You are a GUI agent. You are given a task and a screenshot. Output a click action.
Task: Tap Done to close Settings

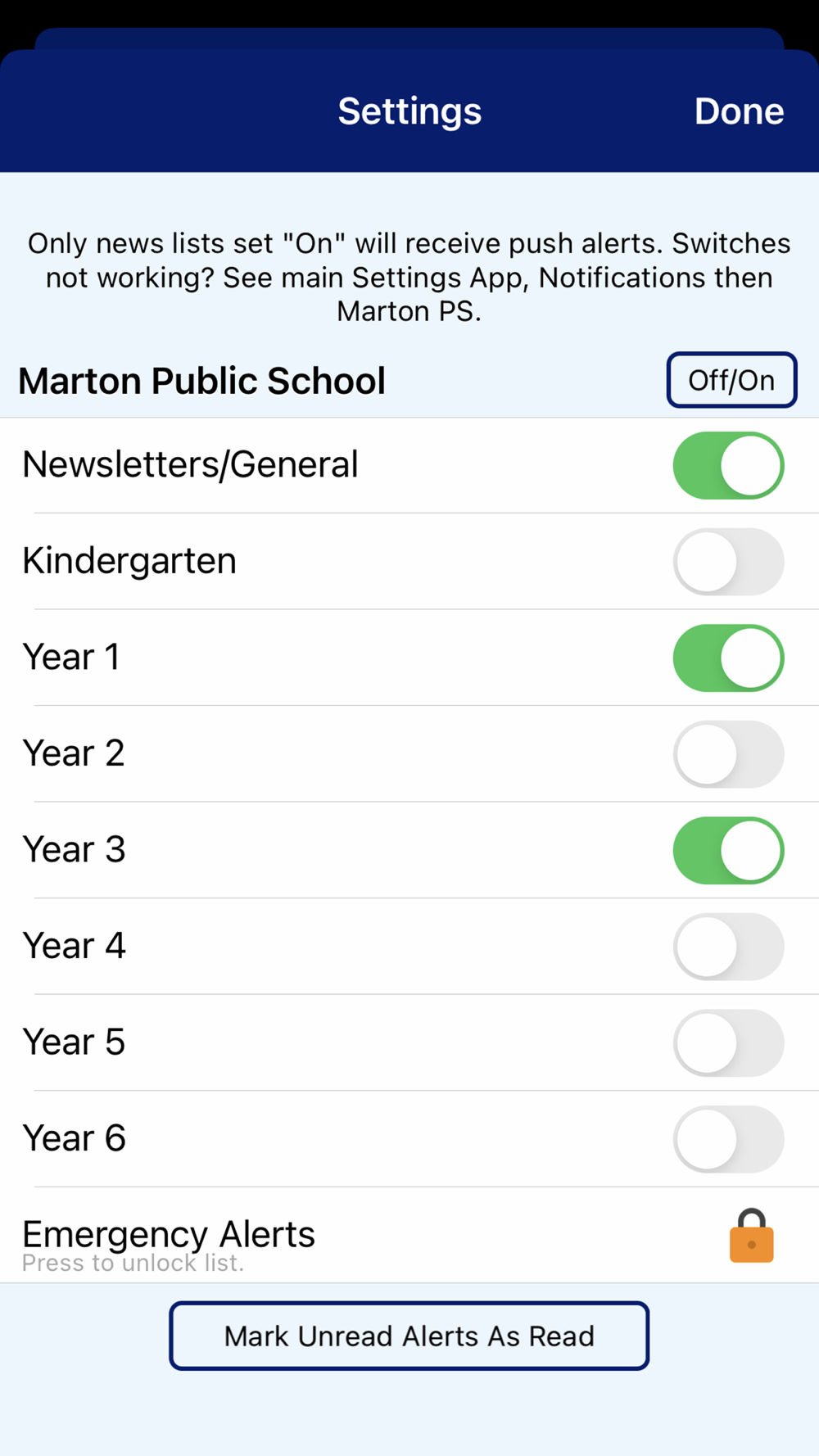(x=739, y=111)
